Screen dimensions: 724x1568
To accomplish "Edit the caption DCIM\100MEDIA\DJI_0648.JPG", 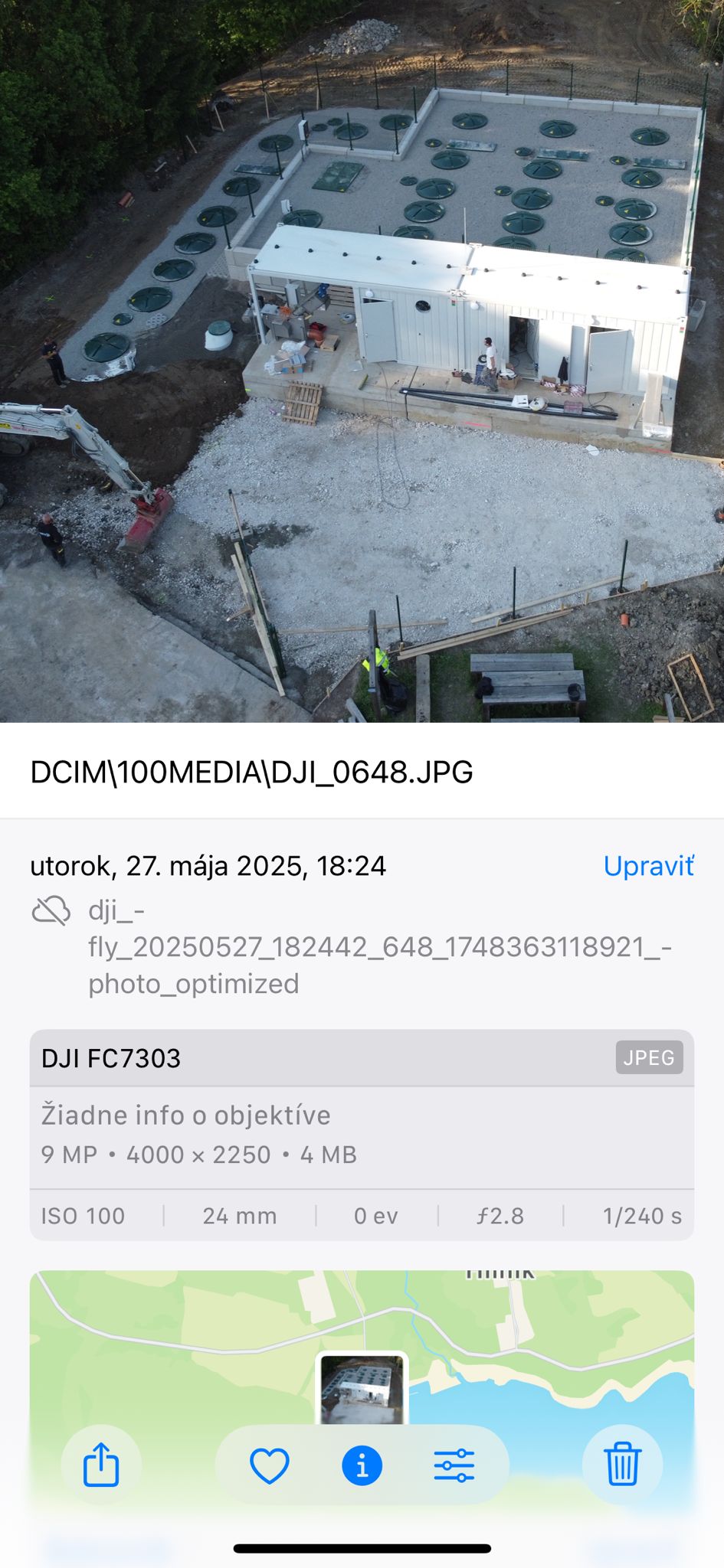I will (251, 772).
